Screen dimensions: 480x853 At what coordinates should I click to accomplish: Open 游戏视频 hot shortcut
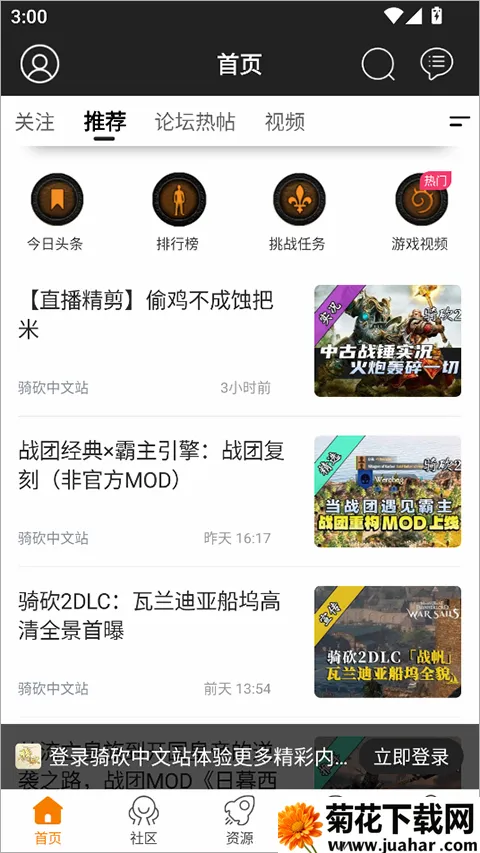click(420, 213)
